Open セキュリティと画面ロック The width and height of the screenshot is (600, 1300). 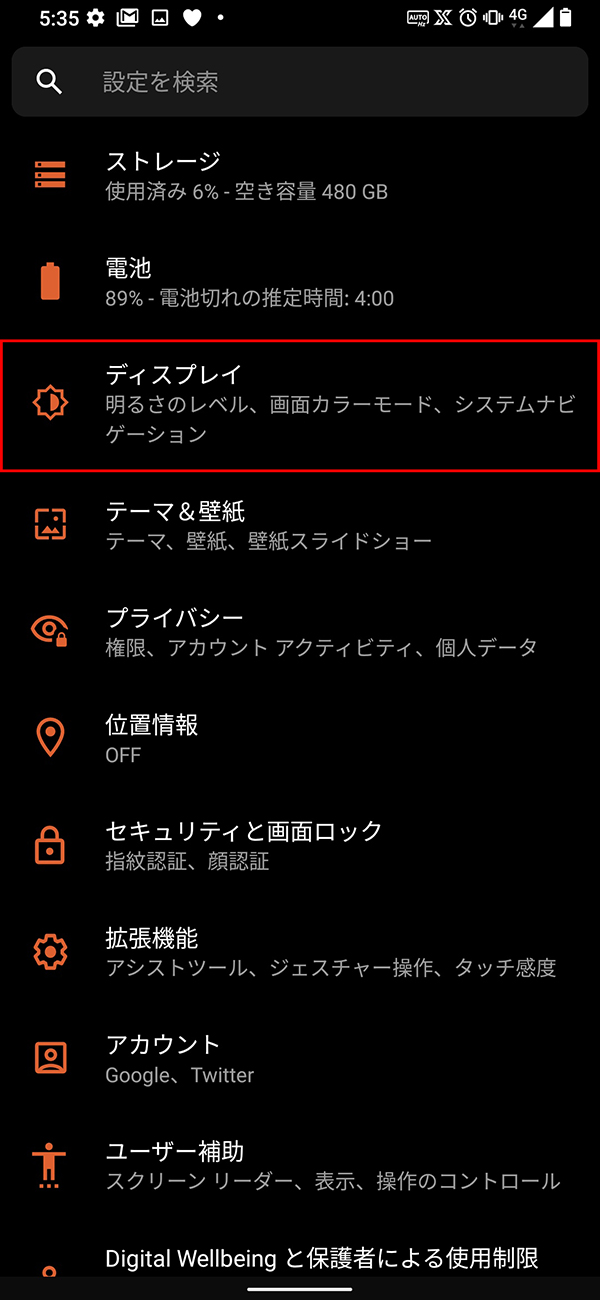[x=300, y=845]
